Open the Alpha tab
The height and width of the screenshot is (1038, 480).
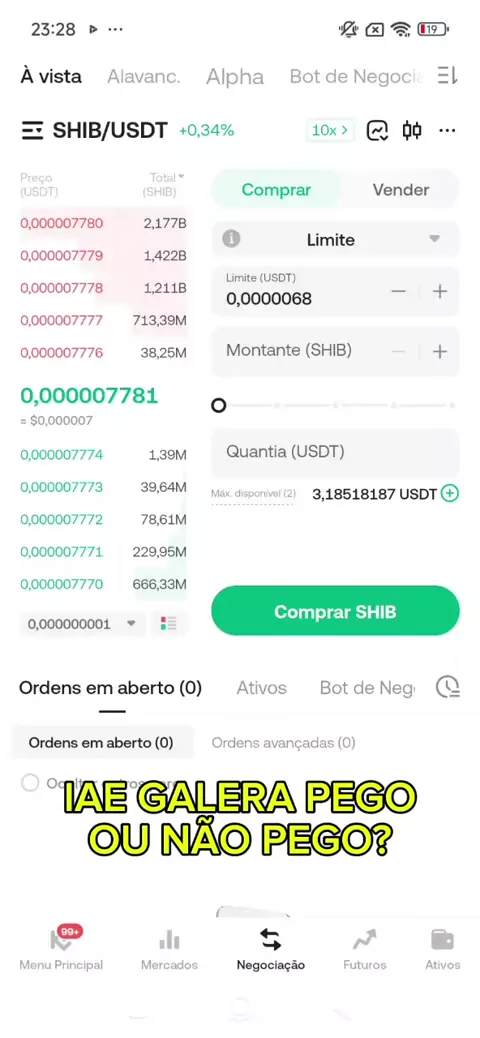(235, 77)
